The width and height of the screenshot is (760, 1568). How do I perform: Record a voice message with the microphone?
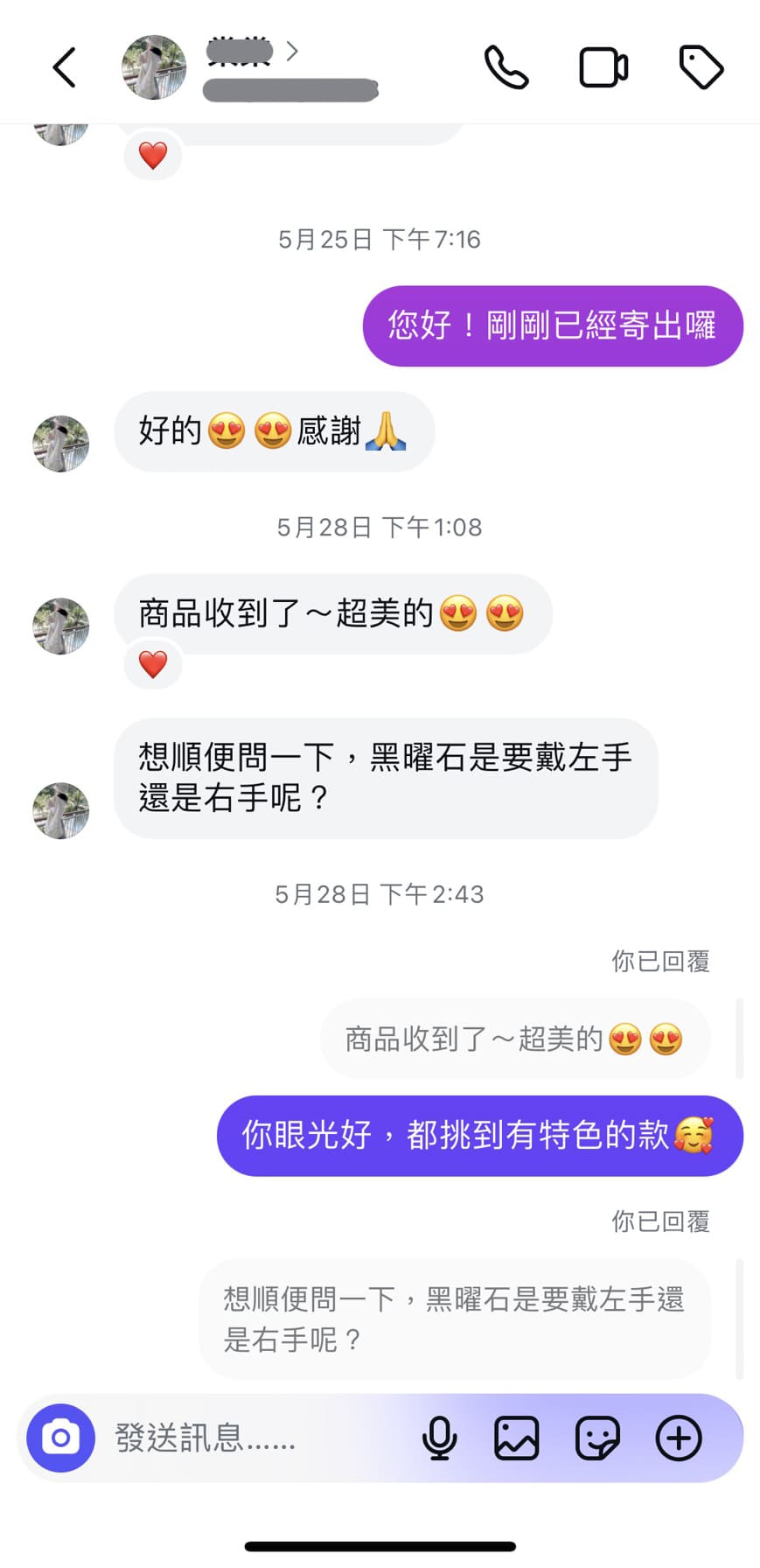439,1438
